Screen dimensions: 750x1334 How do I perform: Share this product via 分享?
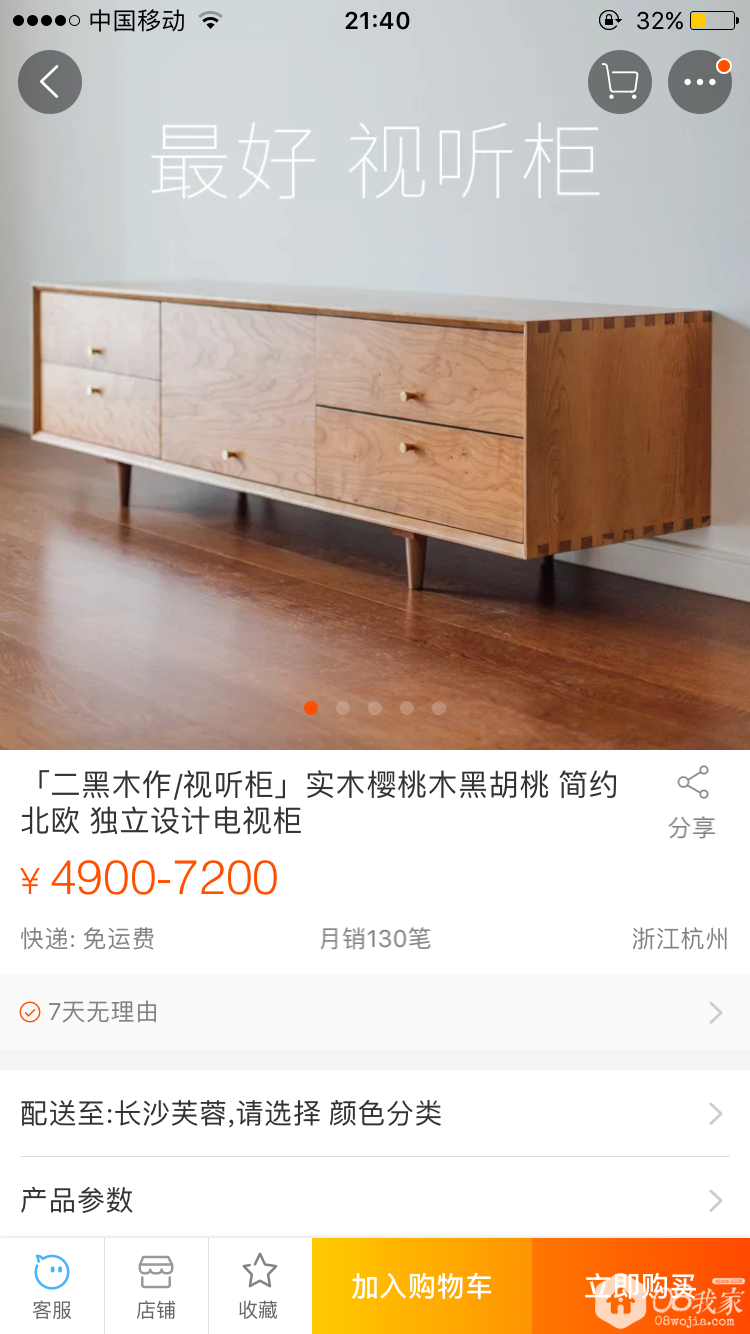pyautogui.click(x=692, y=801)
